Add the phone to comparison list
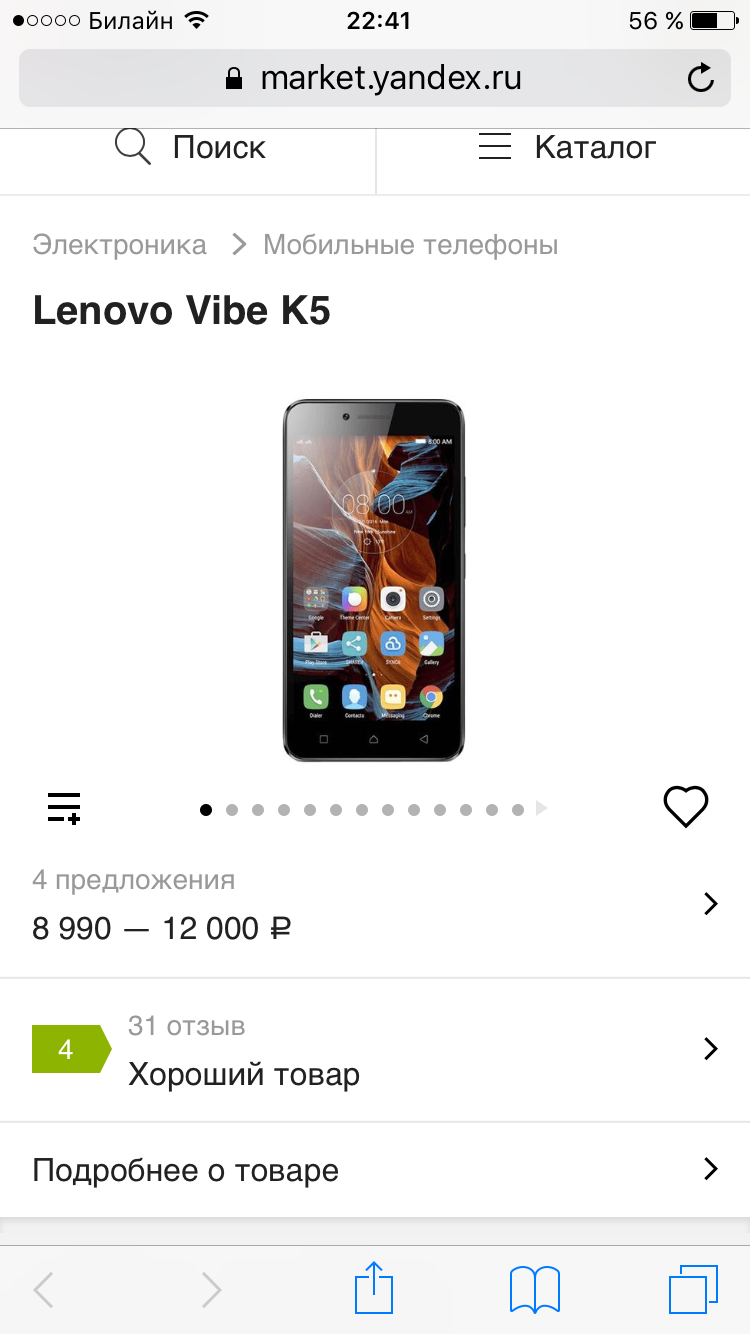Viewport: 750px width, 1334px height. click(x=64, y=807)
